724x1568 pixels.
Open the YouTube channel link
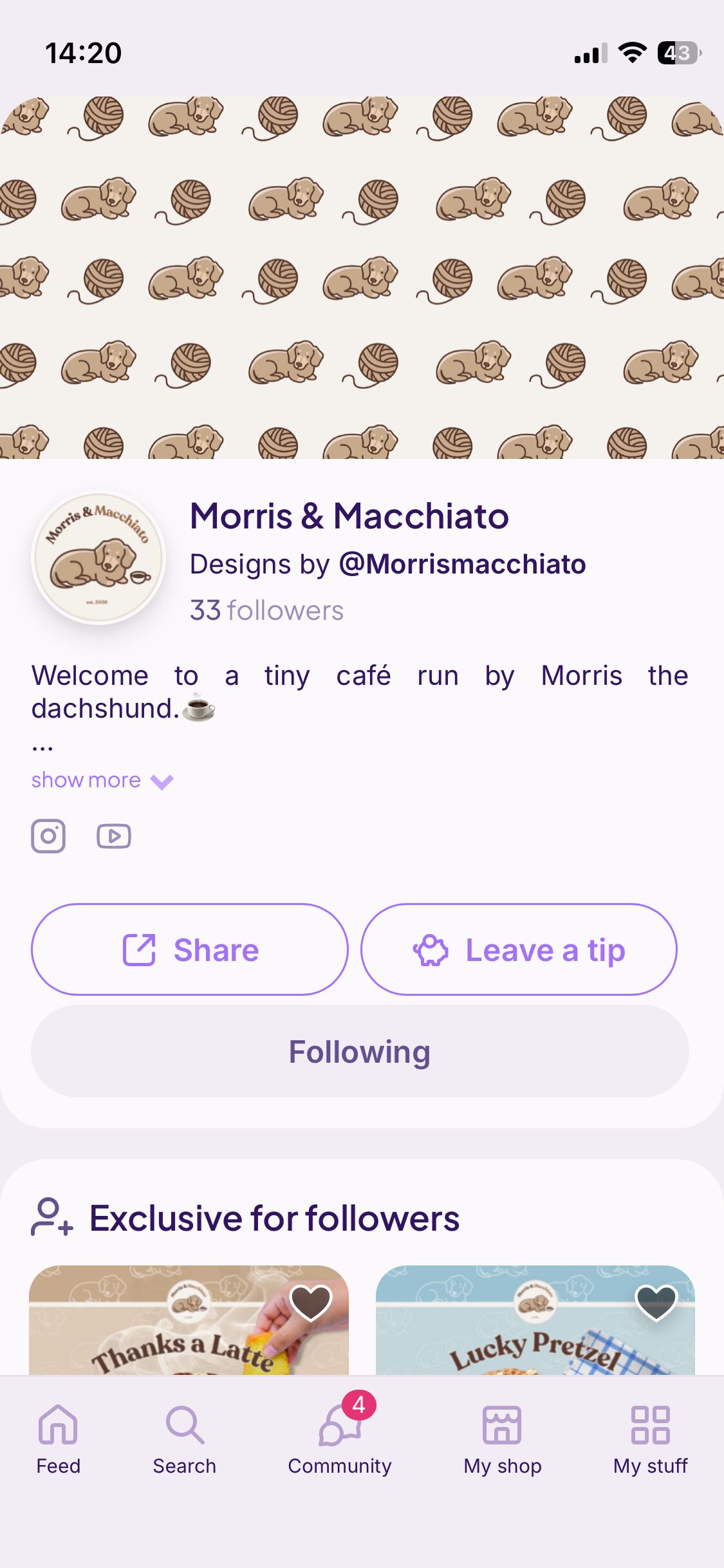click(114, 836)
